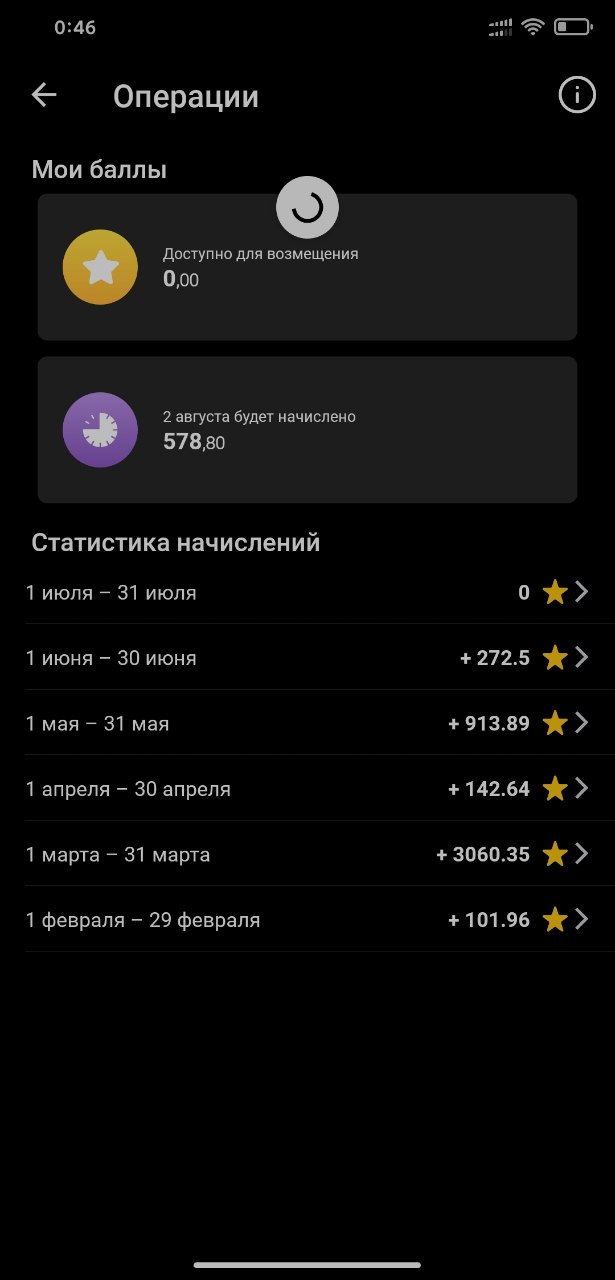
Task: Open accrual details for 1 июля – 31 июля
Action: (x=307, y=592)
